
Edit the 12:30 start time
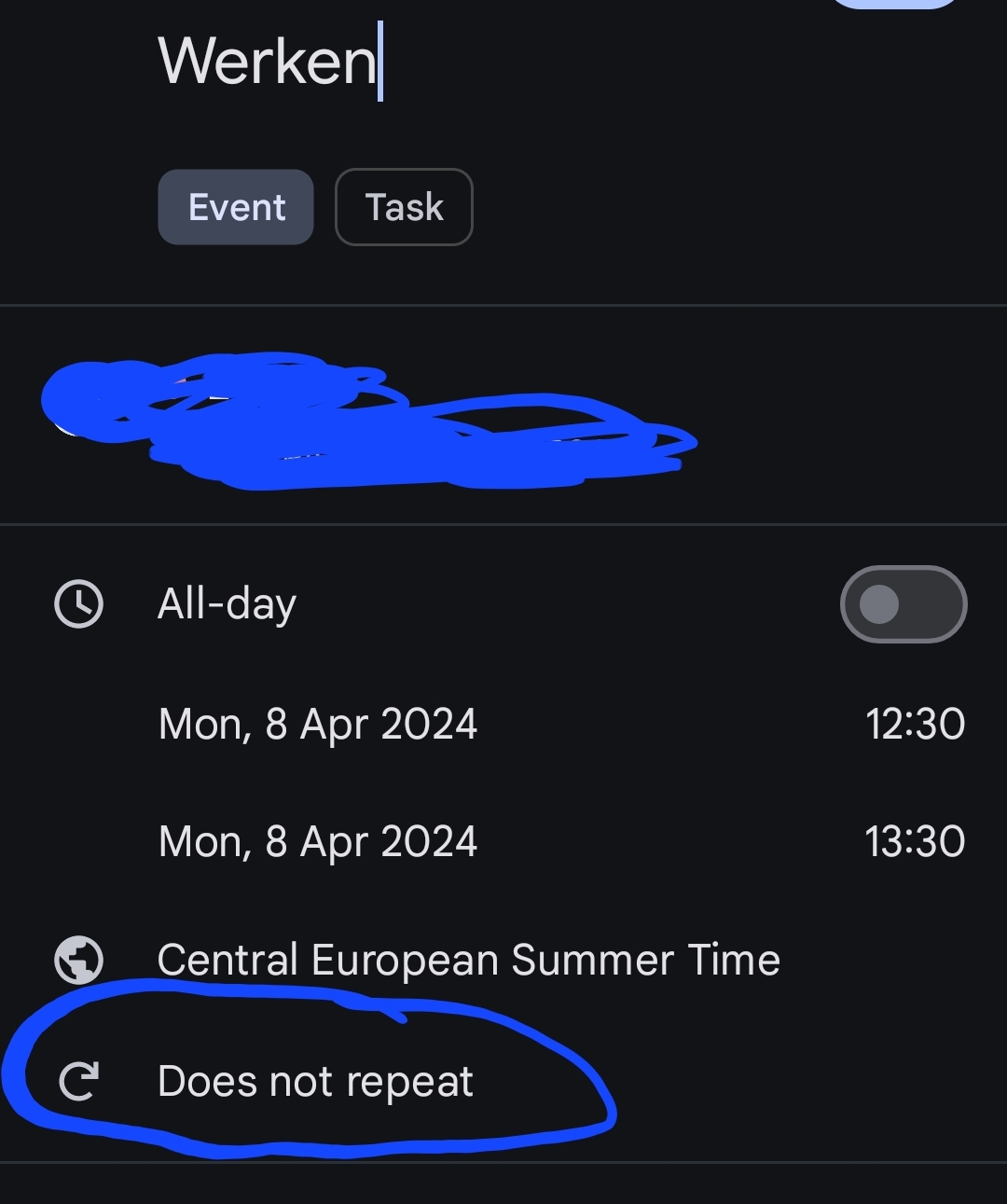pyautogui.click(x=914, y=724)
